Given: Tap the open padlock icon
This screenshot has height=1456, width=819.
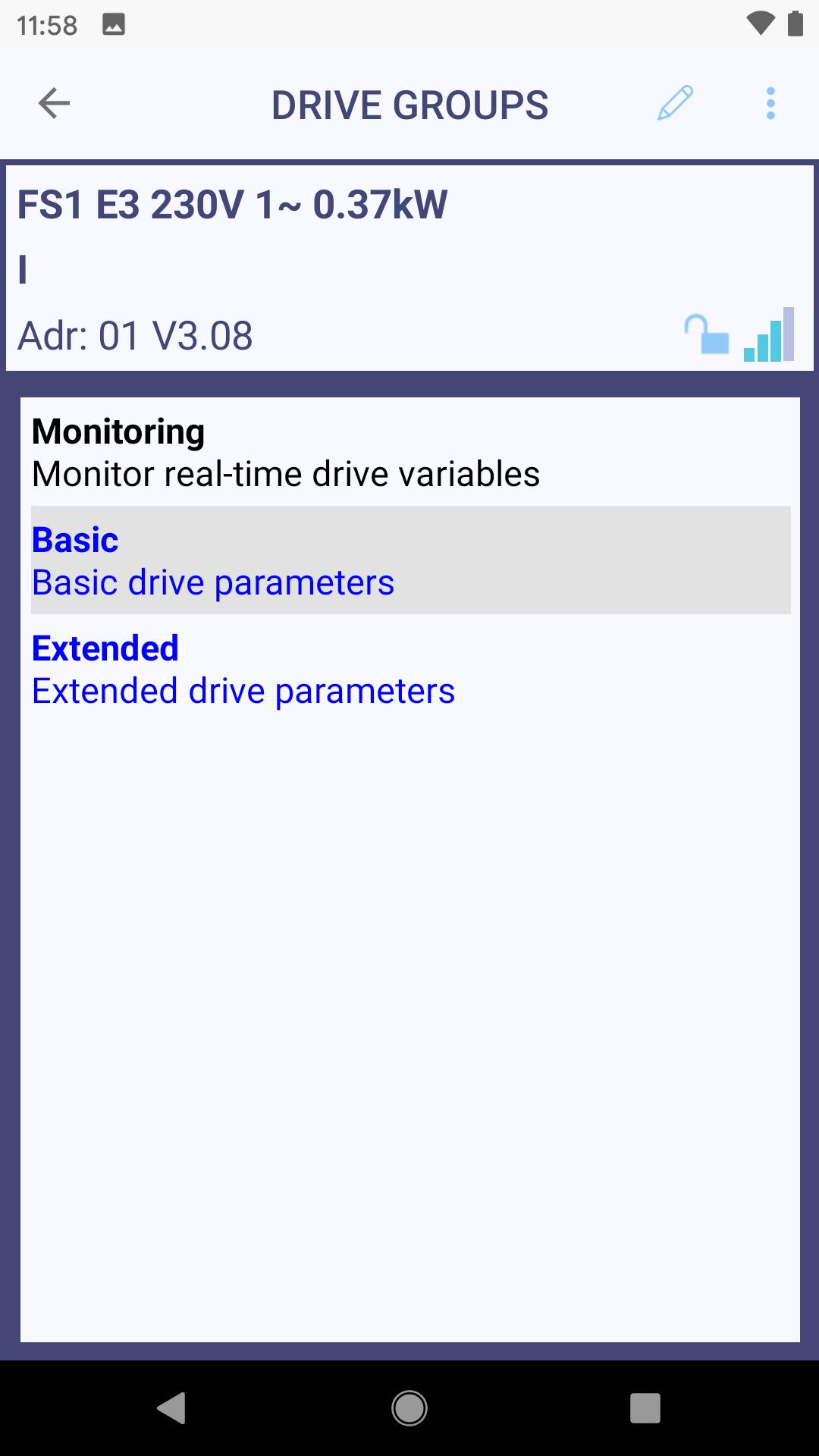Looking at the screenshot, I should click(706, 334).
